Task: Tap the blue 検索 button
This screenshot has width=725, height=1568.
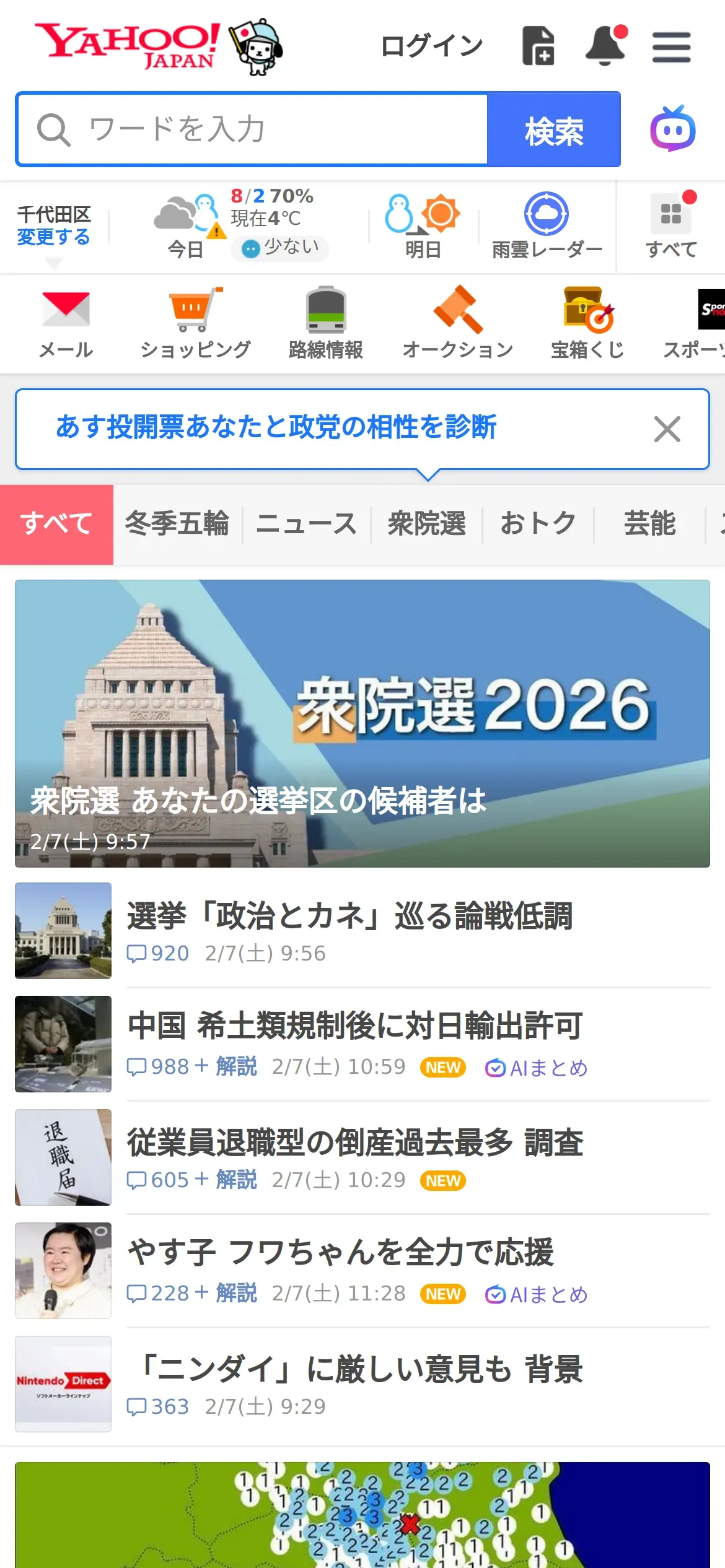Action: [554, 130]
